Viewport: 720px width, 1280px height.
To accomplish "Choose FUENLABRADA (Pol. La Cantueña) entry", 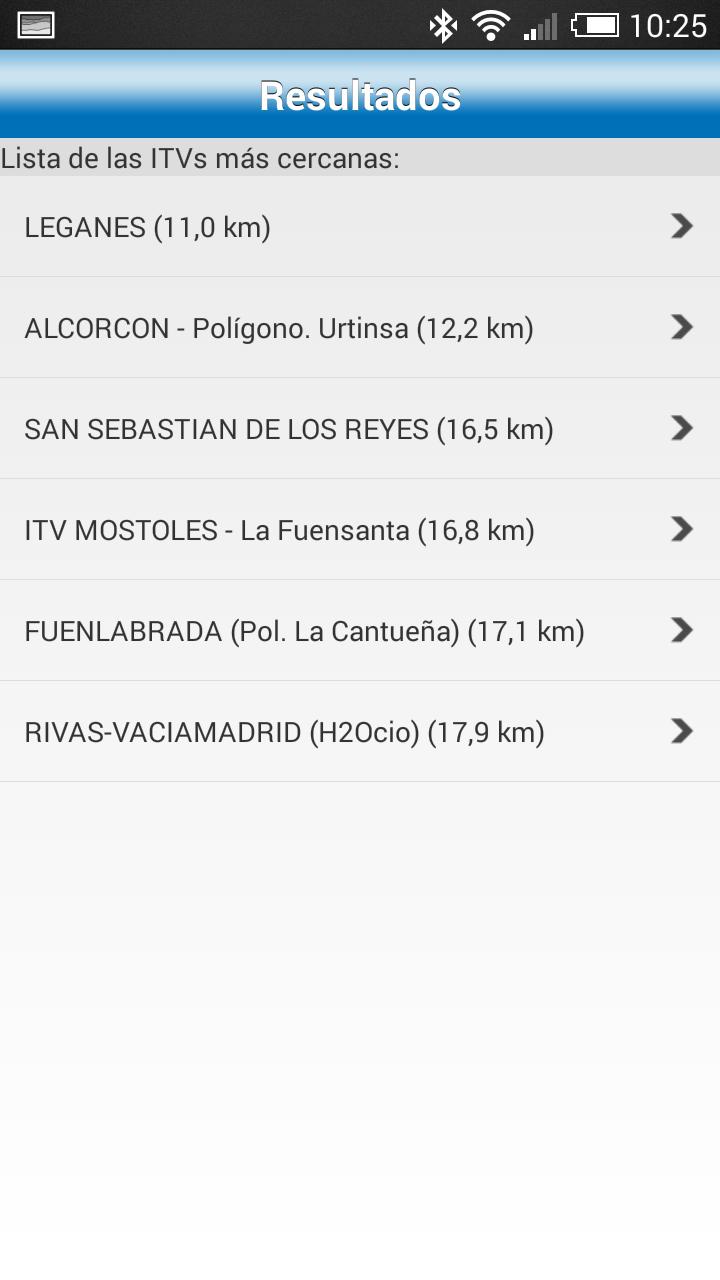I will 360,631.
